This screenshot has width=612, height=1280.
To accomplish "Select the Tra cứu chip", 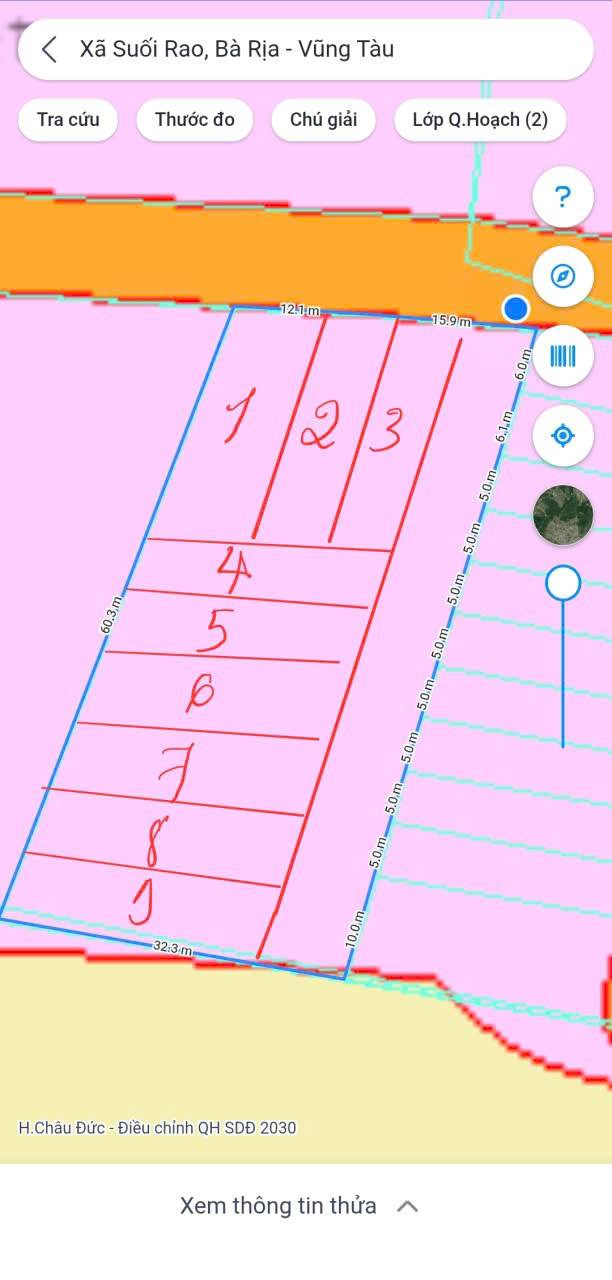I will coord(68,120).
